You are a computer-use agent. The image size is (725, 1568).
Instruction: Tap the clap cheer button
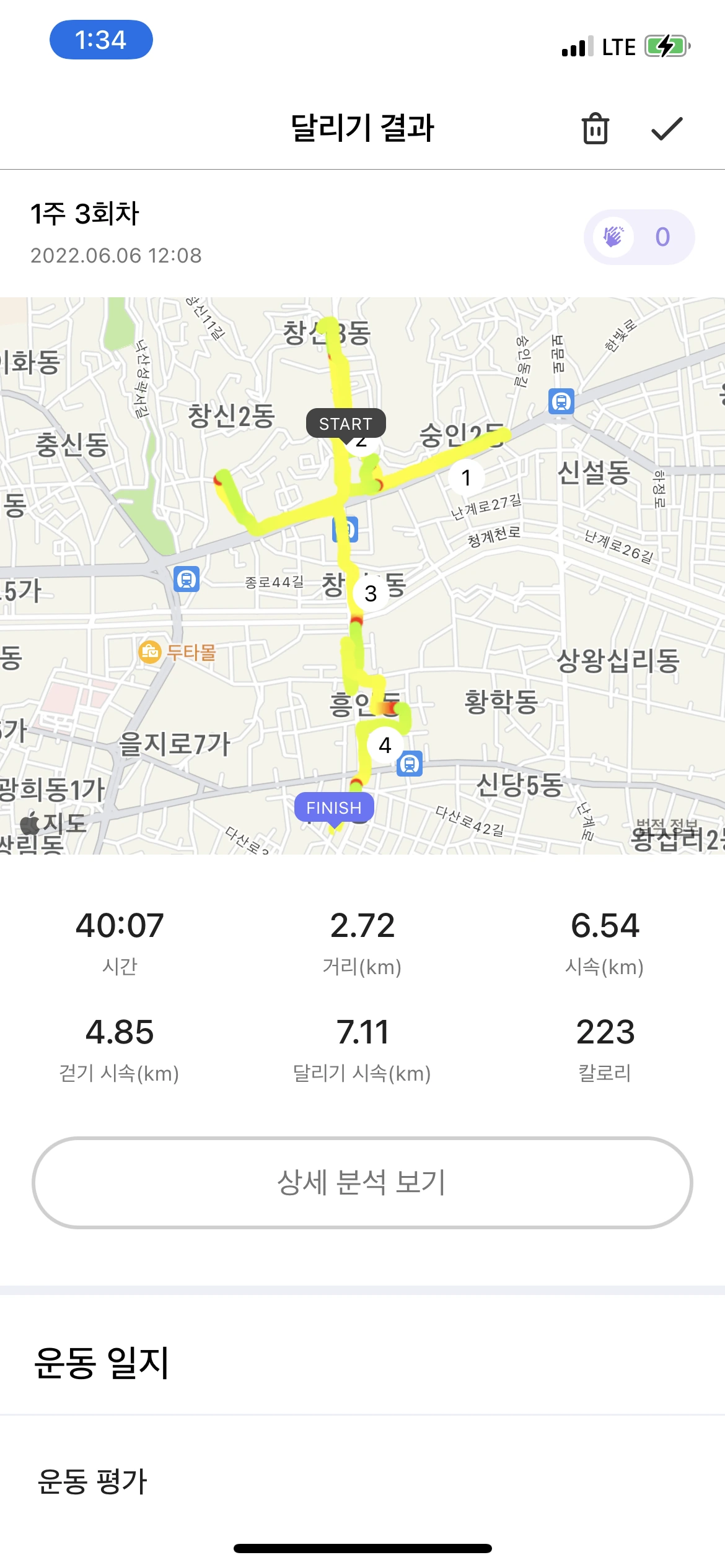638,237
